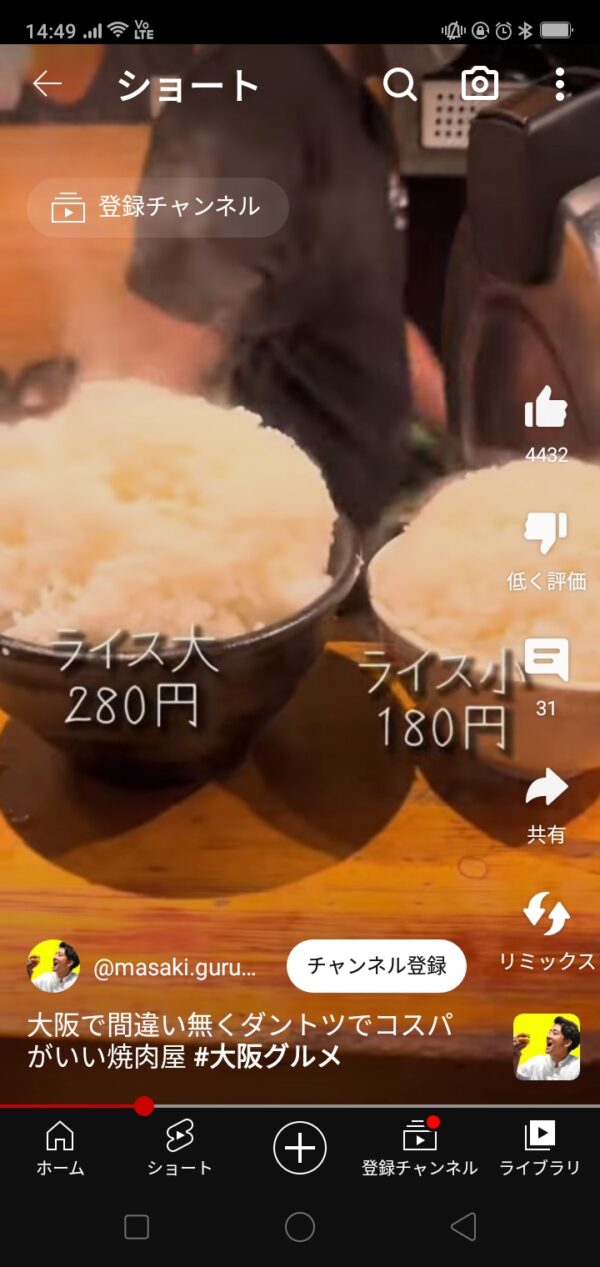This screenshot has width=600, height=1267.
Task: Open the comments with 31 replies
Action: [x=546, y=662]
